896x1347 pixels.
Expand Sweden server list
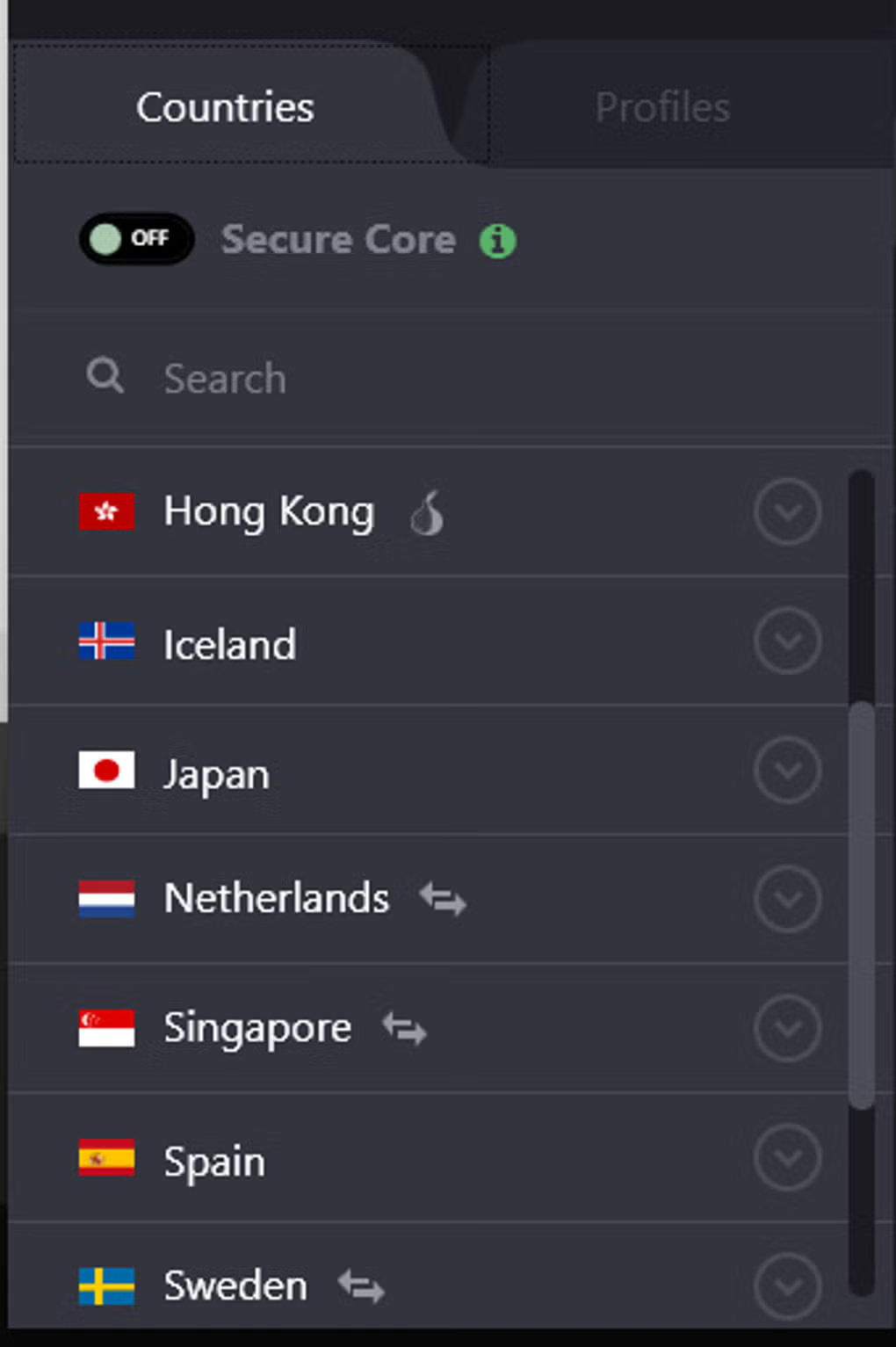click(x=787, y=1285)
